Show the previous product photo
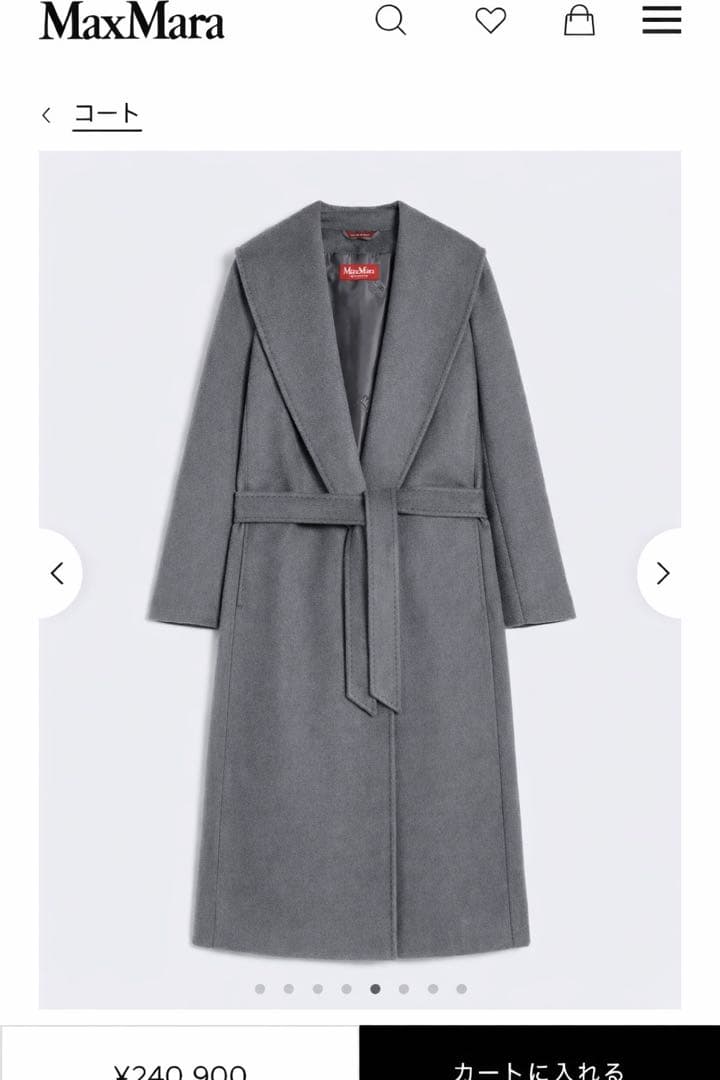This screenshot has height=1080, width=720. [x=57, y=572]
